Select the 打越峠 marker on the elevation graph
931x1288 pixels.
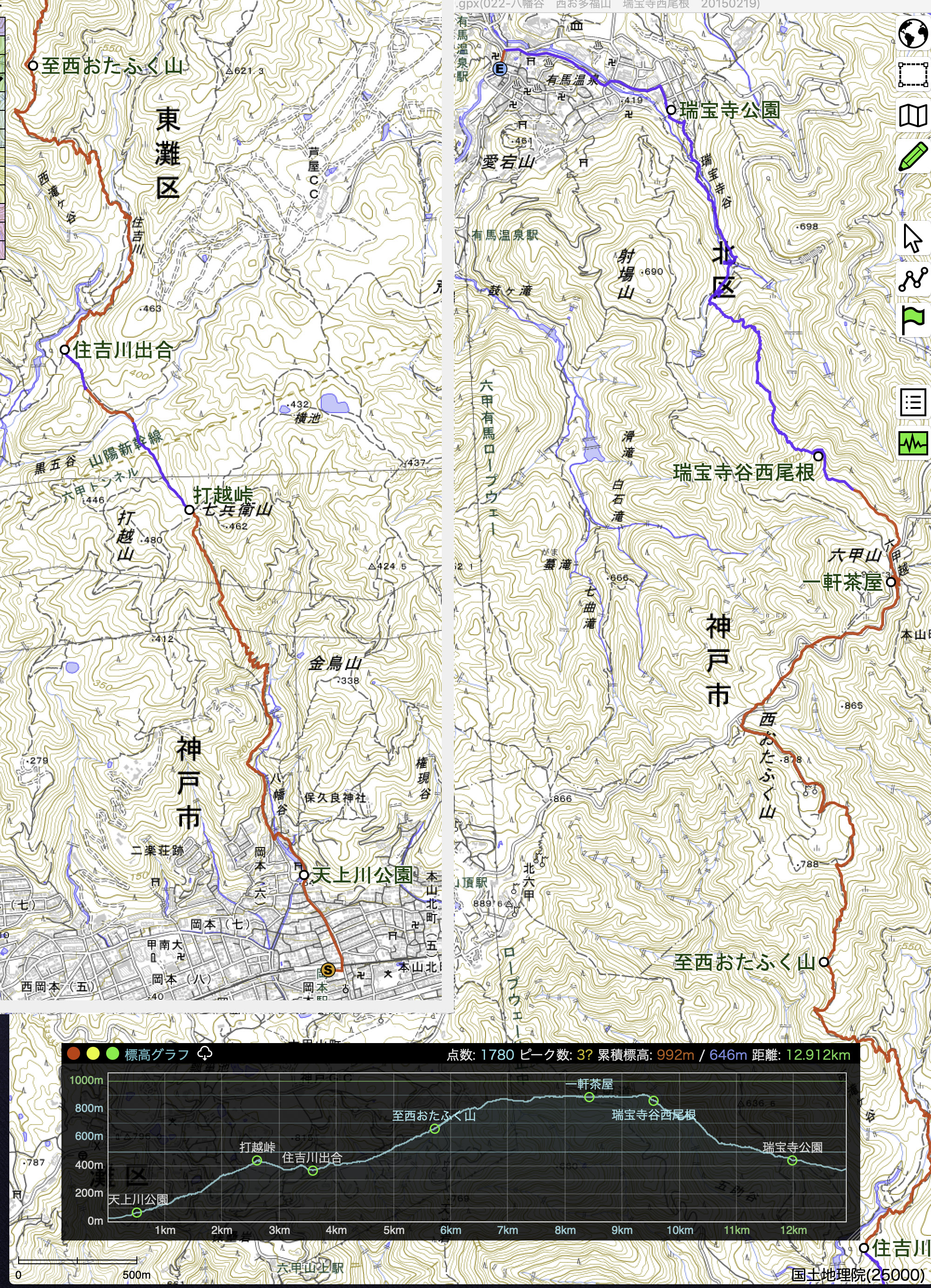click(256, 1160)
